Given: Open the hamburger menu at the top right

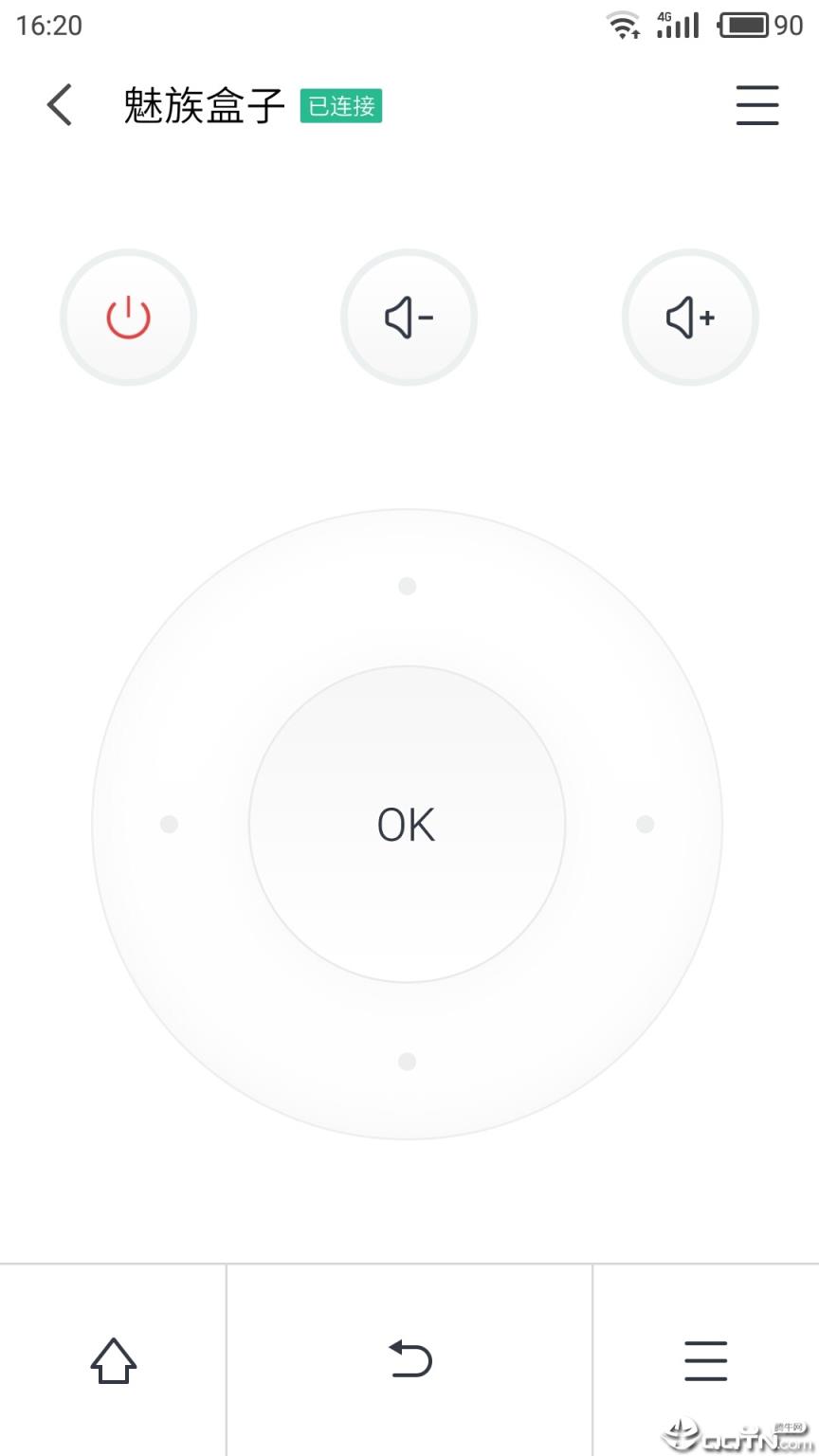Looking at the screenshot, I should pyautogui.click(x=756, y=105).
